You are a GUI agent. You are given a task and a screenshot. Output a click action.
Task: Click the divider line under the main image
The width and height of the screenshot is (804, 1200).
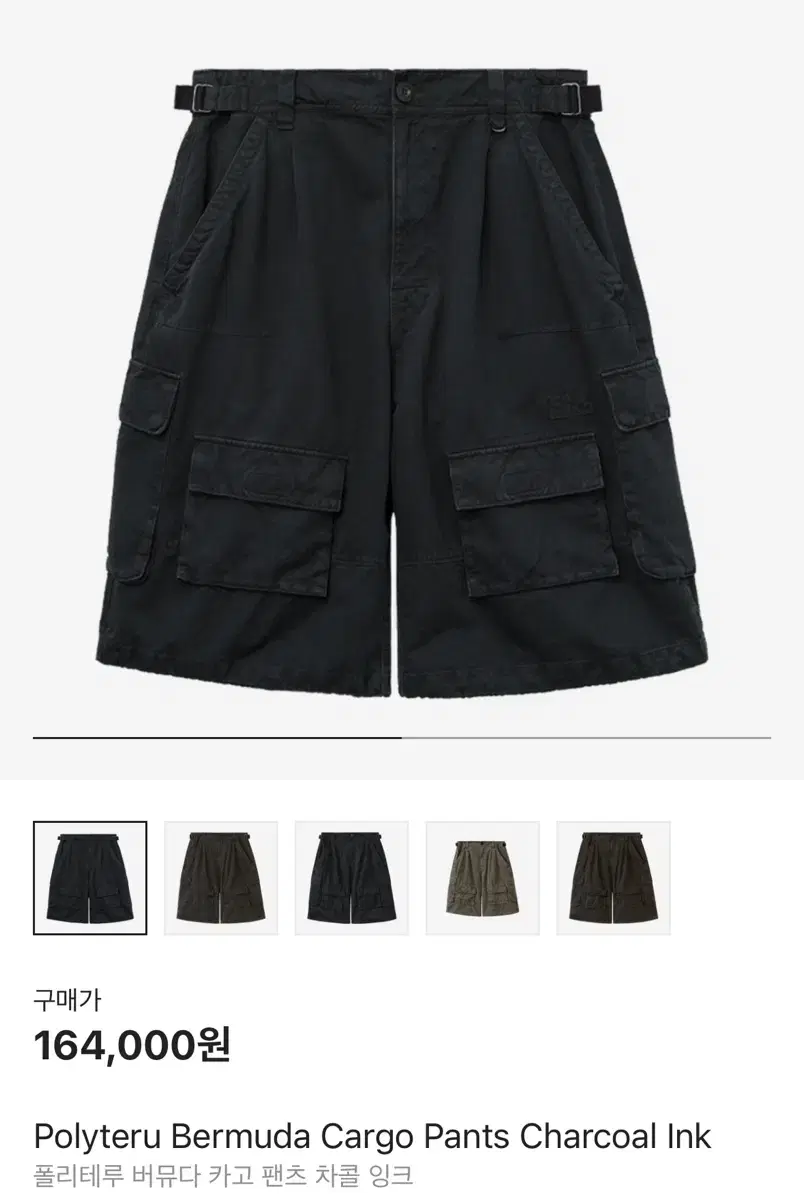pos(402,737)
